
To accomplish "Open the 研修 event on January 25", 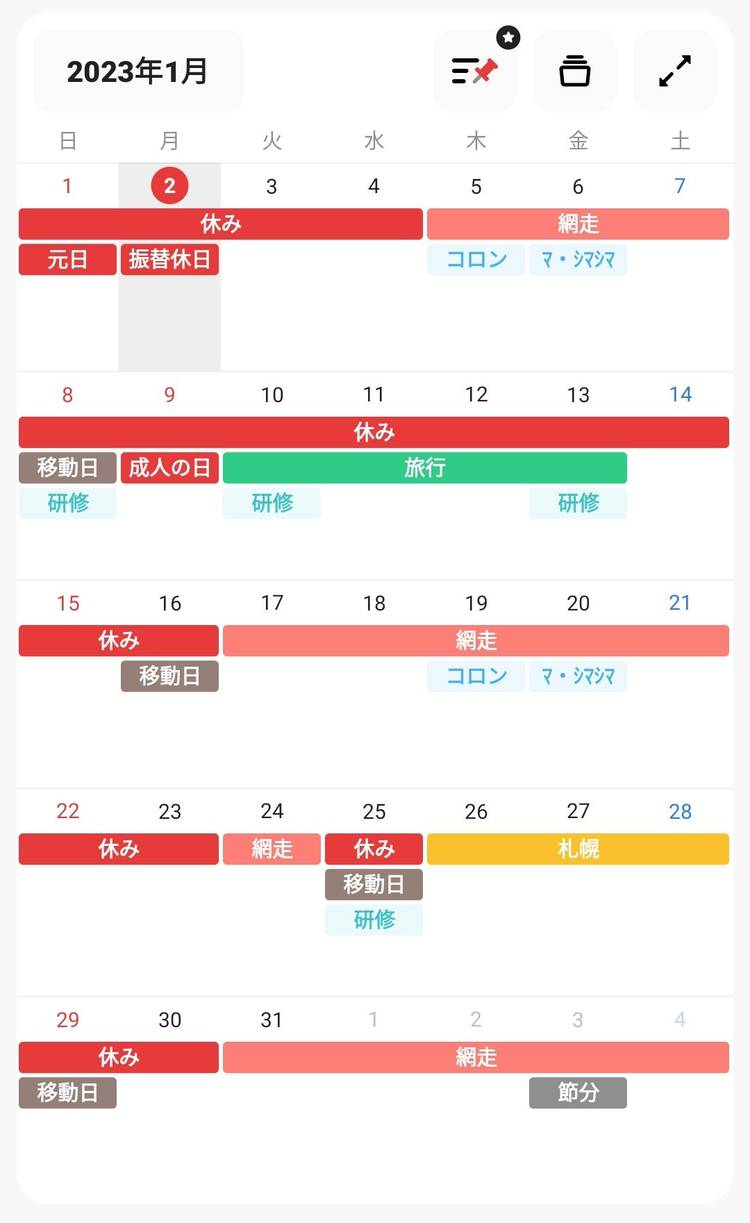I will (x=374, y=920).
